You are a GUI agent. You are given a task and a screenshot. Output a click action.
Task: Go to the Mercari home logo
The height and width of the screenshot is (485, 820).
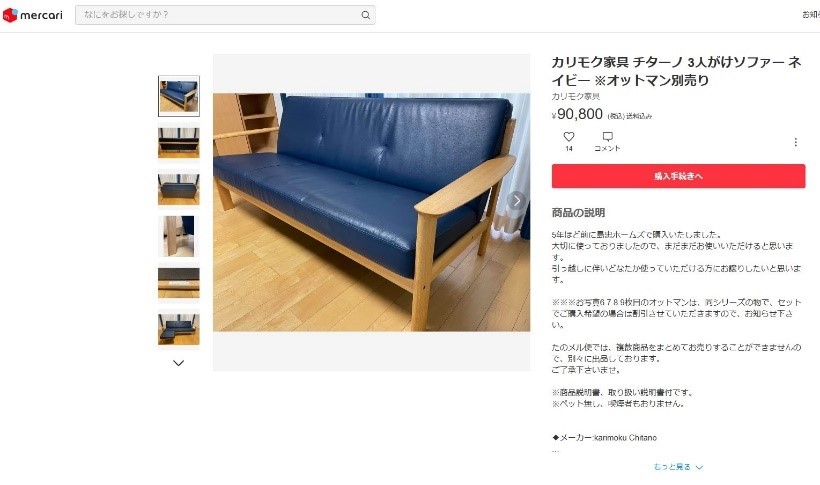coord(33,15)
